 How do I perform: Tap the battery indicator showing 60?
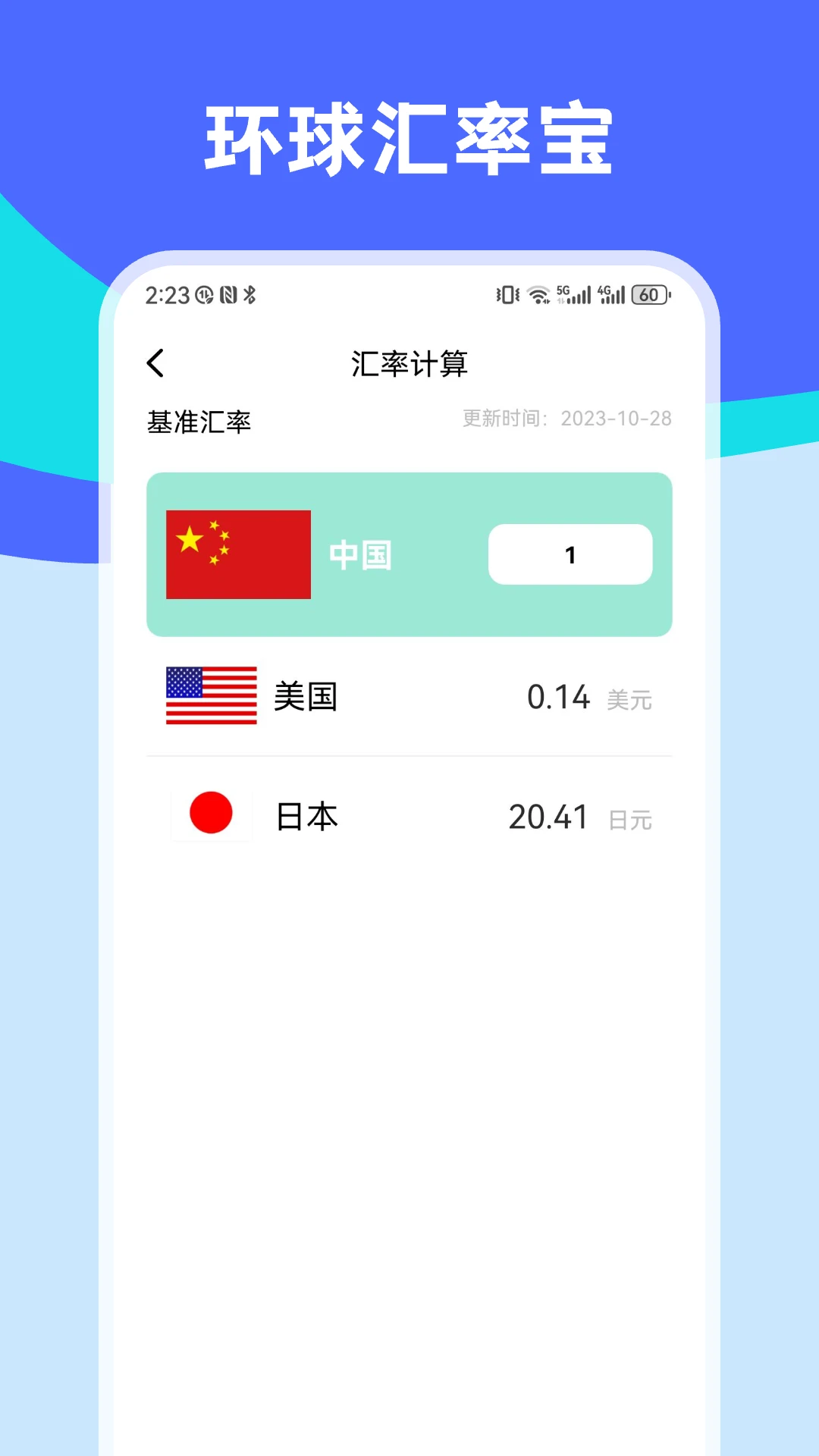pyautogui.click(x=649, y=295)
